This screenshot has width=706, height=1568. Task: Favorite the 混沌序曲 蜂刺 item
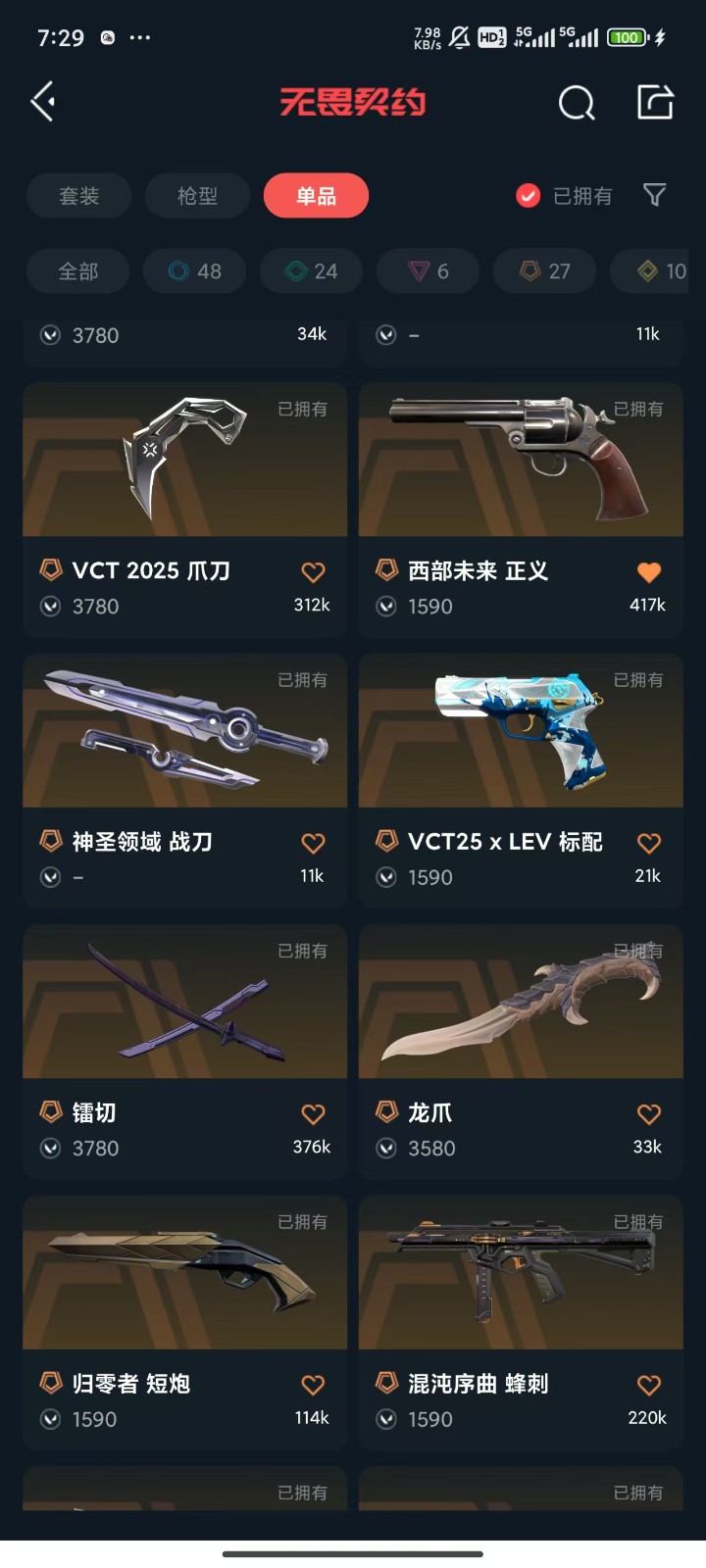649,1385
